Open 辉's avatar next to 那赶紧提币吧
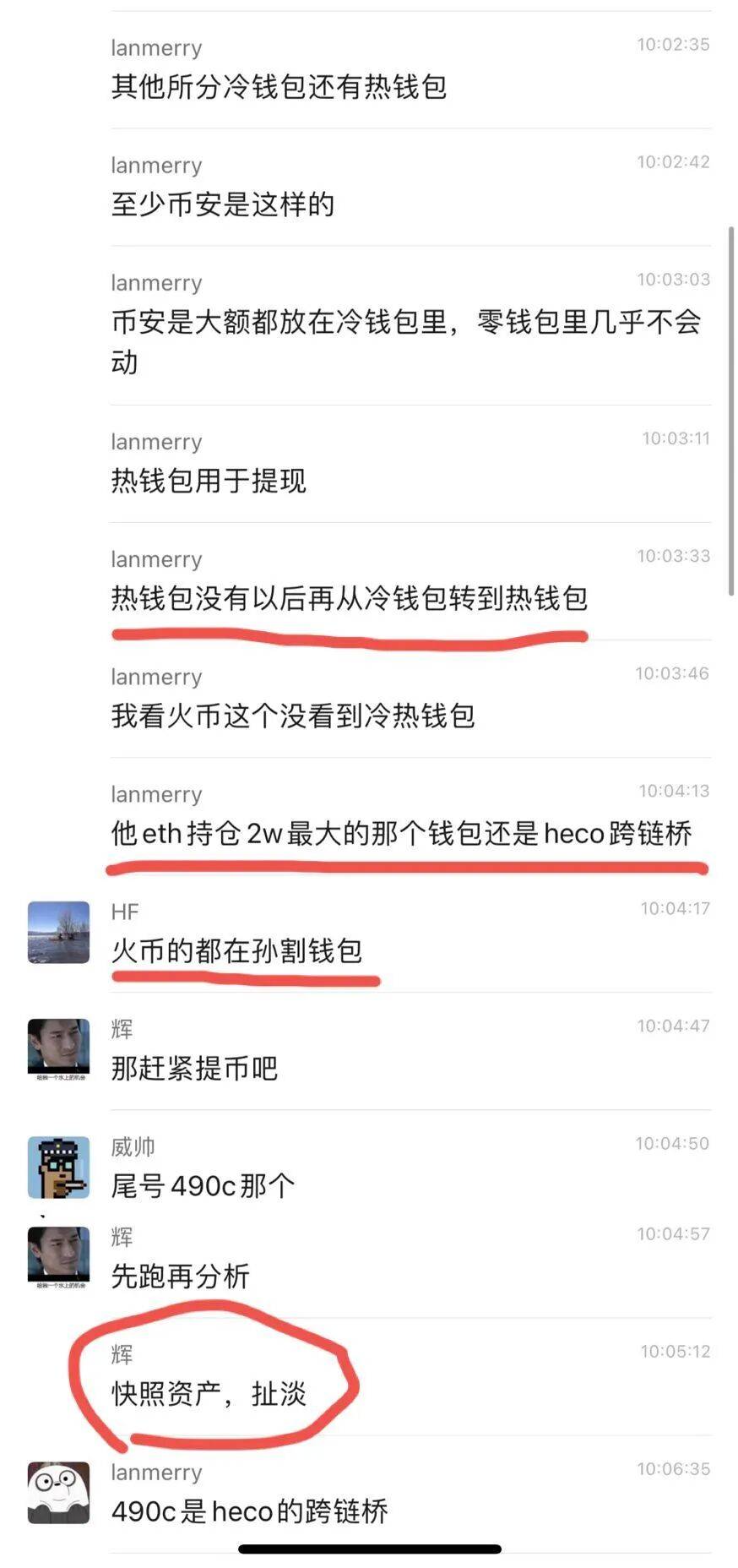The width and height of the screenshot is (738, 1568). pos(58,1049)
